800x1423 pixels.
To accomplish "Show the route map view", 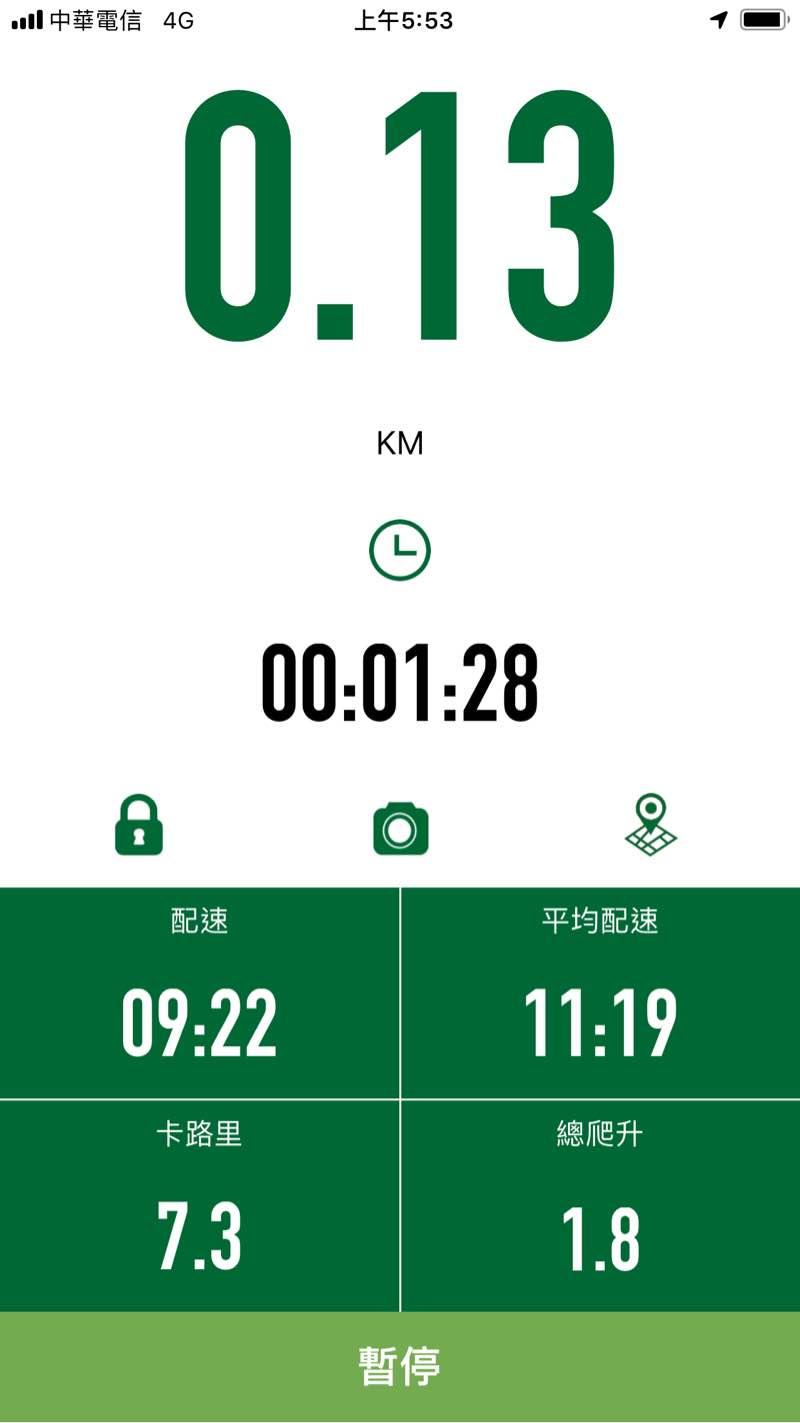I will tap(651, 826).
